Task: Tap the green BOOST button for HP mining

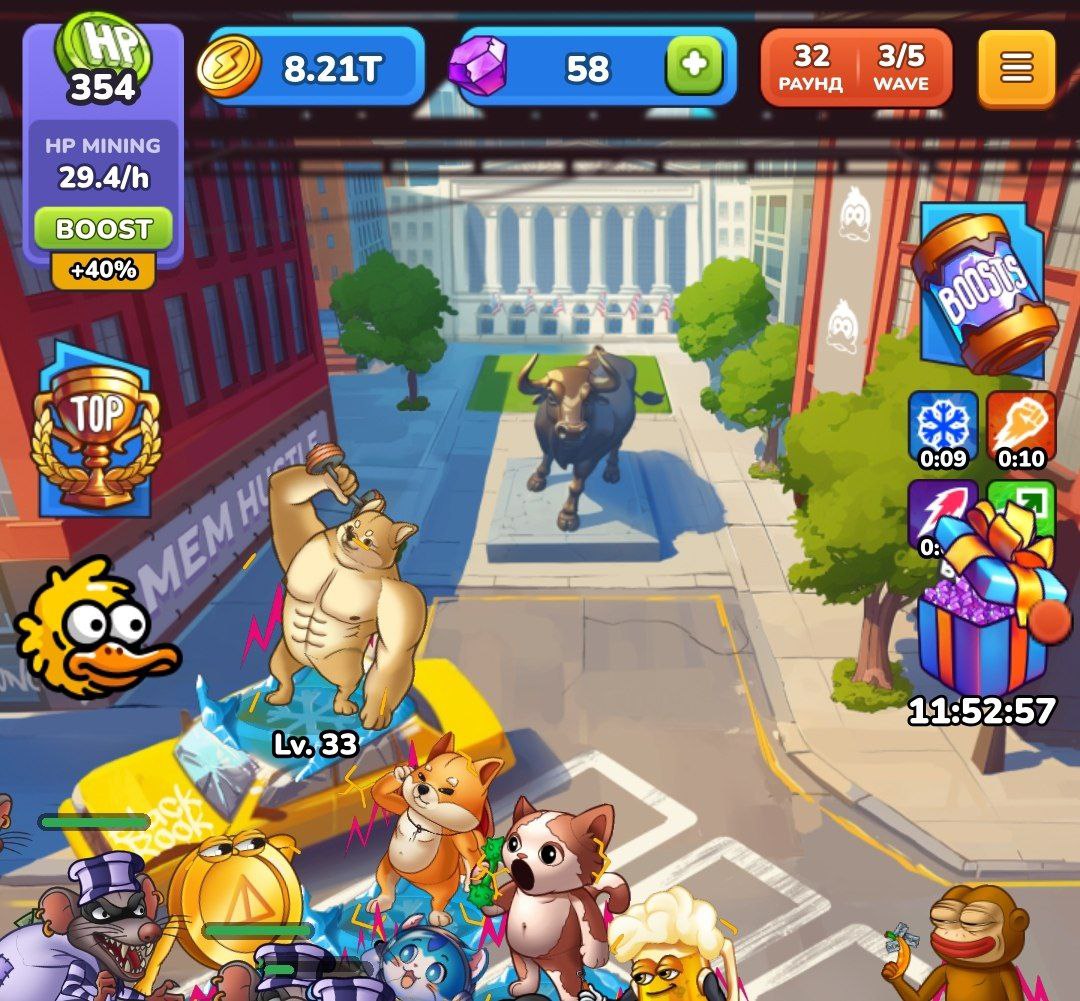Action: 103,229
